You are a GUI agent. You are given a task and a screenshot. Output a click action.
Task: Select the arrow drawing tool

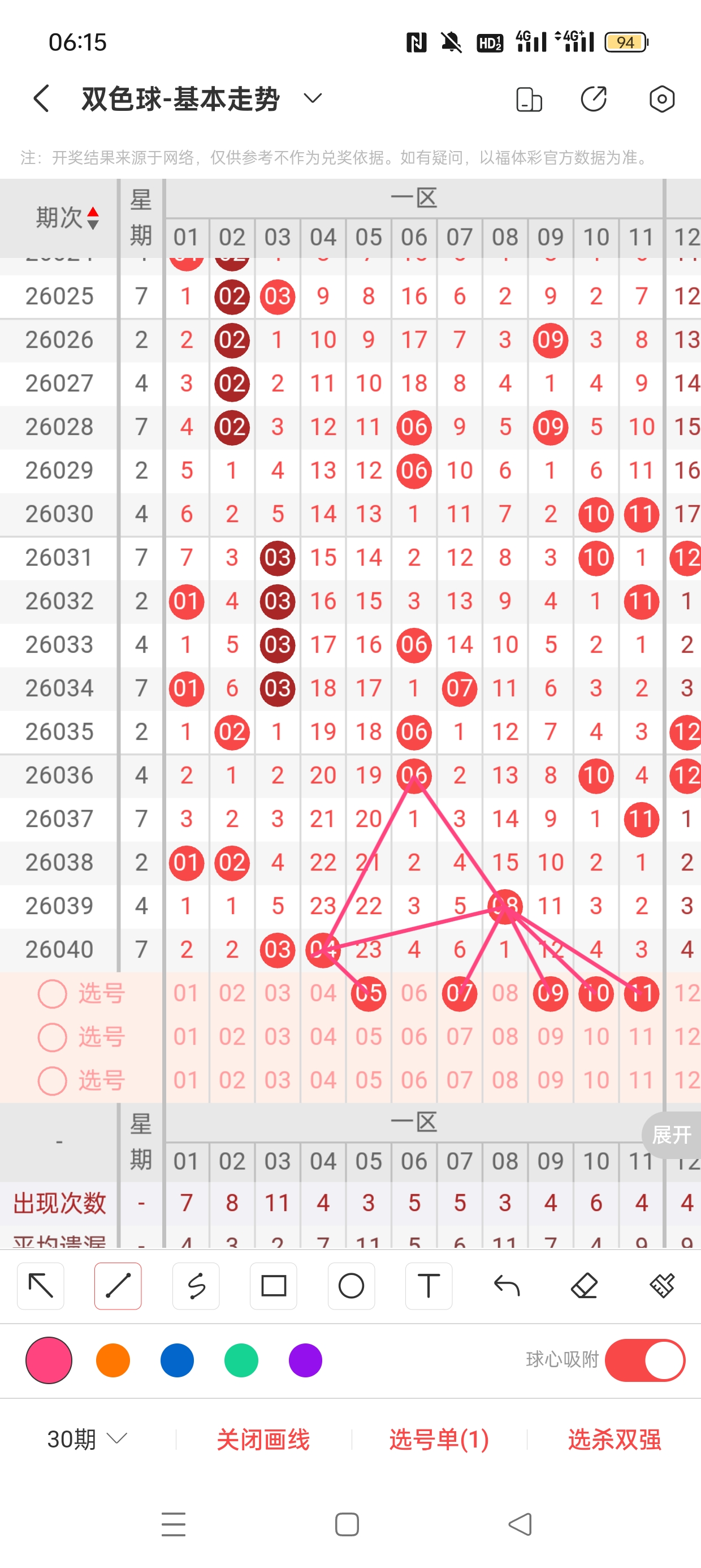pos(41,1286)
